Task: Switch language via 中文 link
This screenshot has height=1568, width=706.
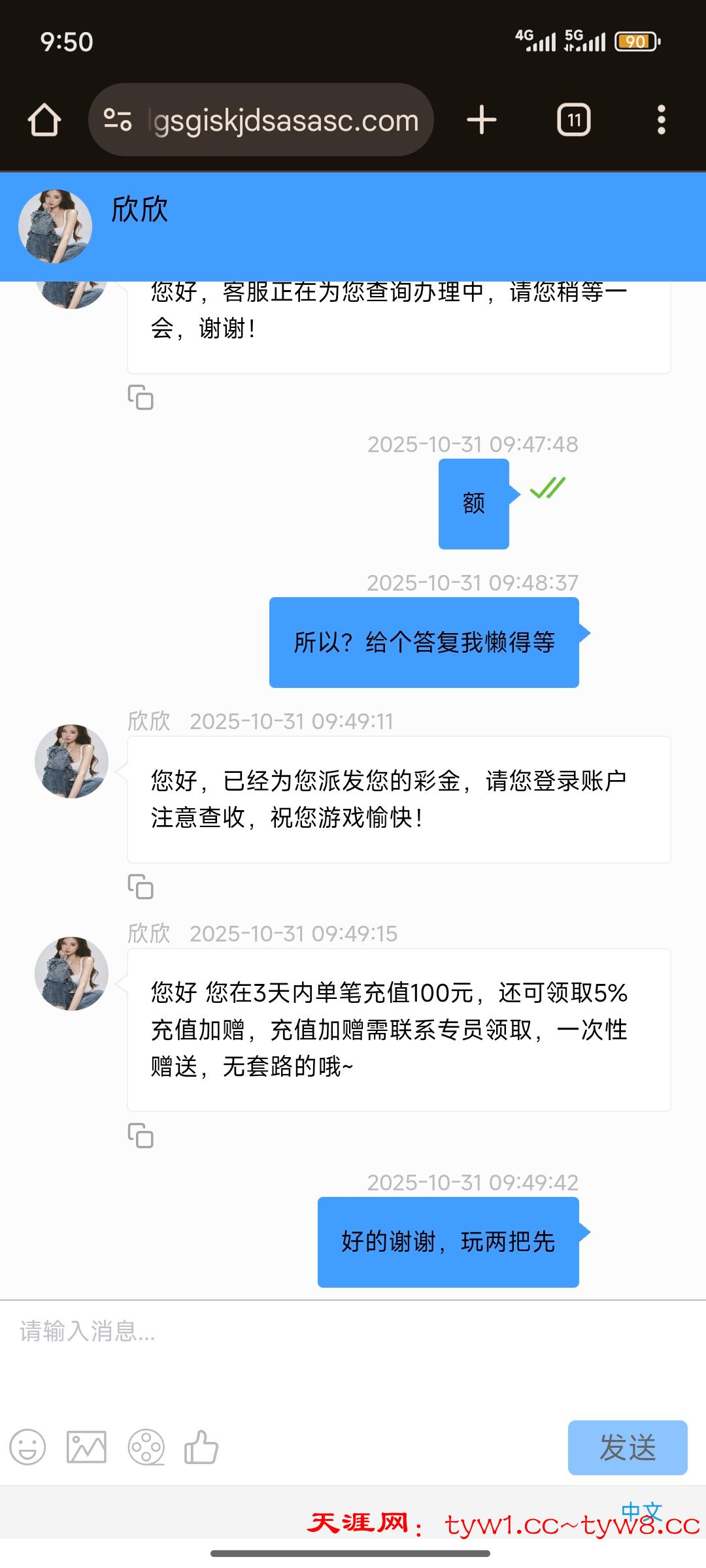Action: (642, 1512)
